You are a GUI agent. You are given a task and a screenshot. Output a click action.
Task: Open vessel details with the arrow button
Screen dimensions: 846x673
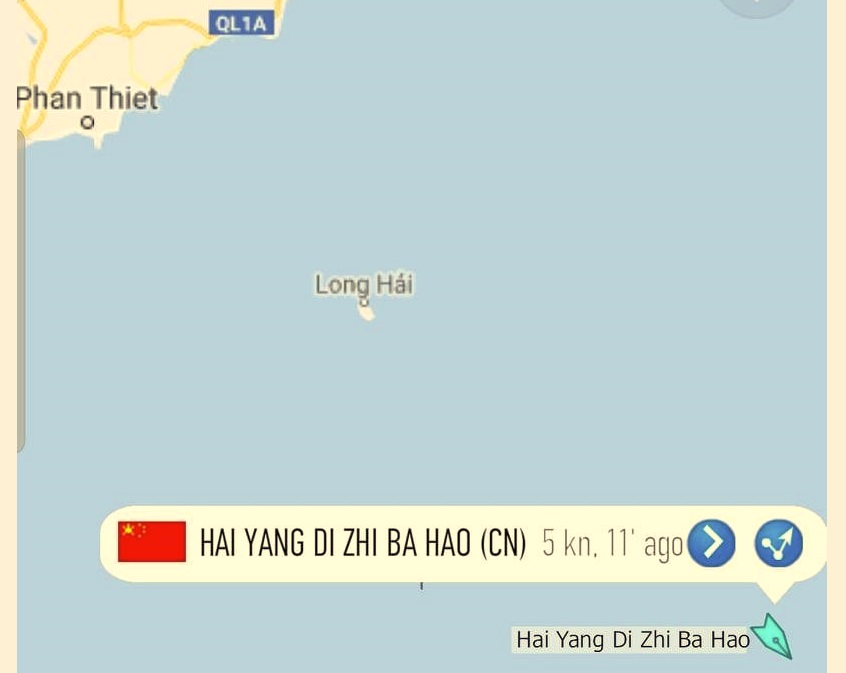713,543
